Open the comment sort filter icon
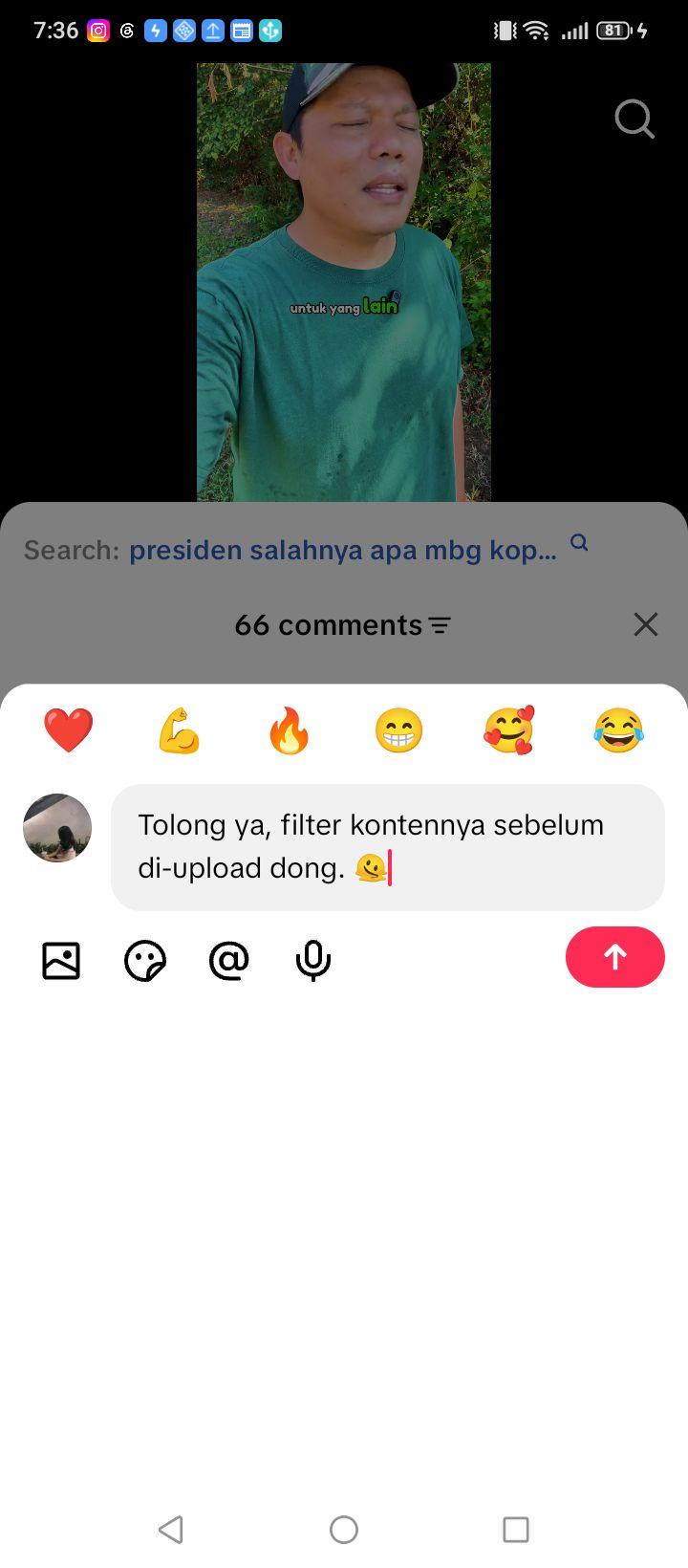This screenshot has width=688, height=1568. click(x=440, y=625)
